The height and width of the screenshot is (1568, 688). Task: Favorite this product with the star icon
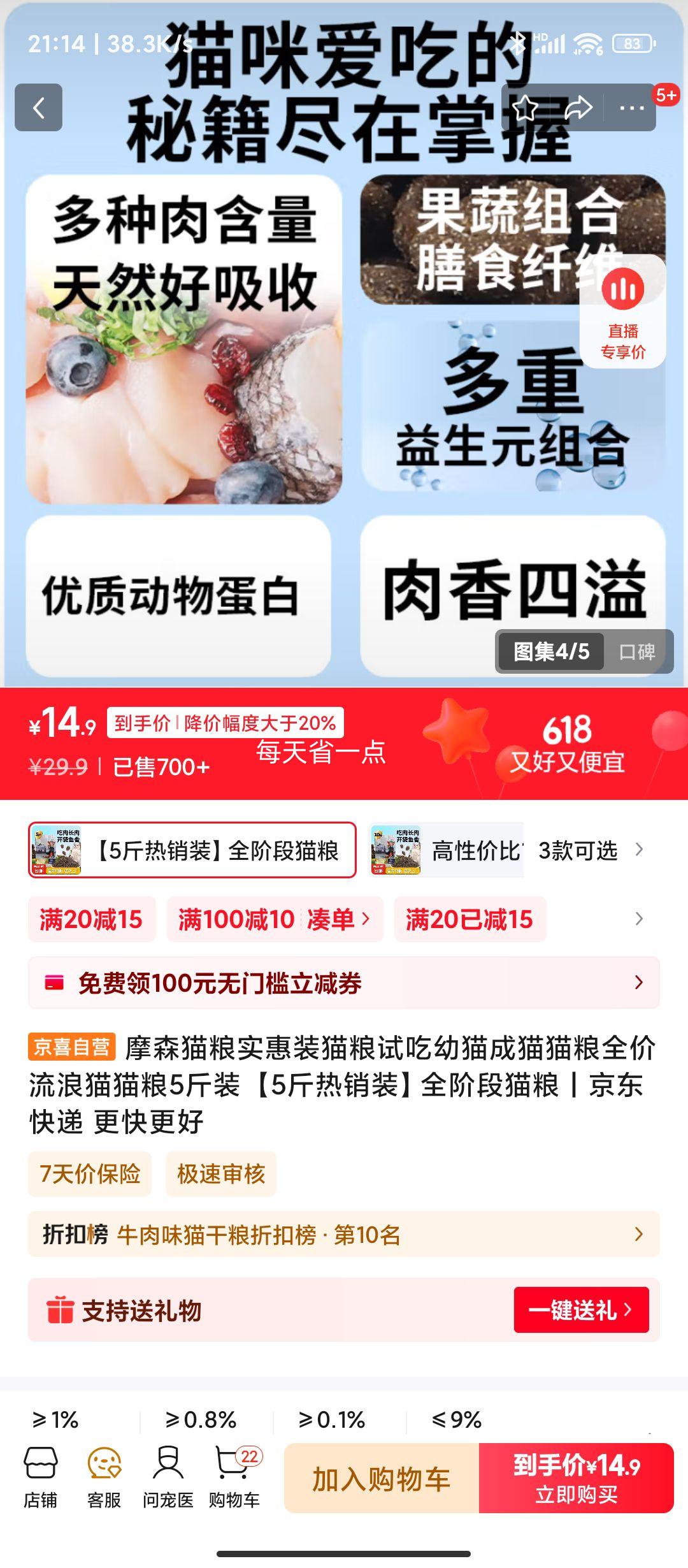click(x=526, y=108)
